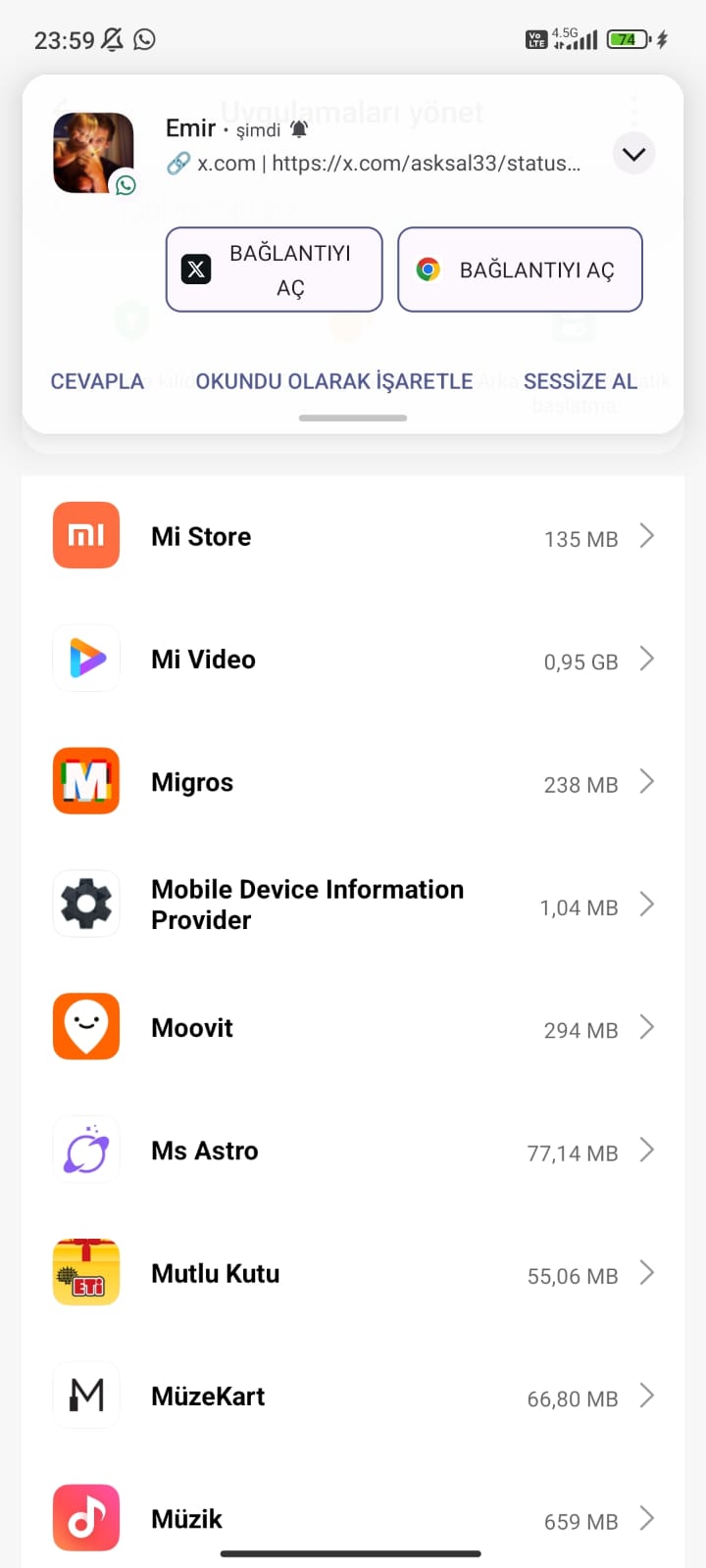The width and height of the screenshot is (706, 1568).
Task: Open MüzeKart app details
Action: (353, 1396)
